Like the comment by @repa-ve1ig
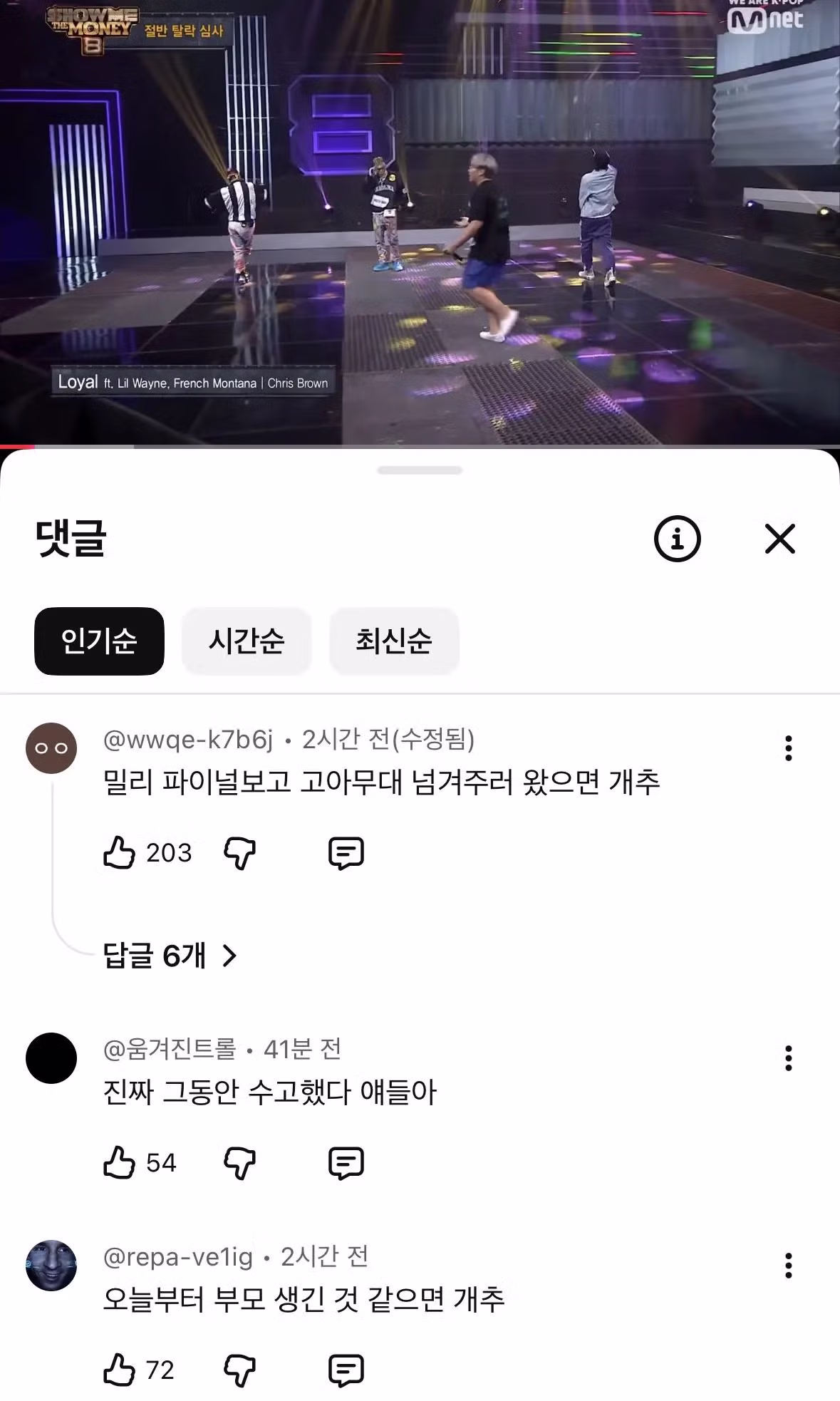The height and width of the screenshot is (1401, 840). point(119,1370)
